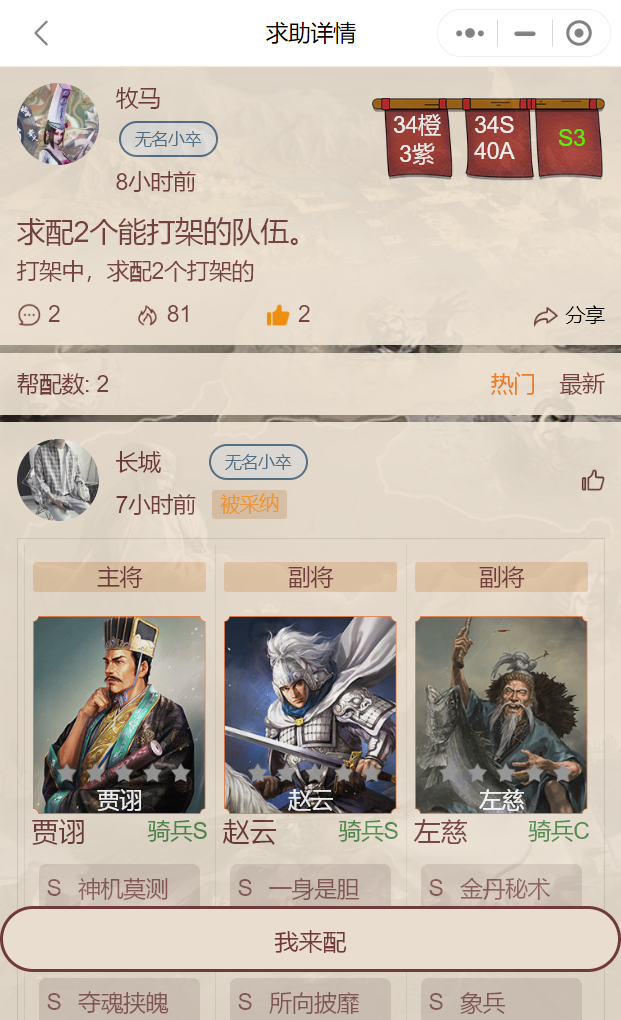View skill 一身是胆

[310, 886]
